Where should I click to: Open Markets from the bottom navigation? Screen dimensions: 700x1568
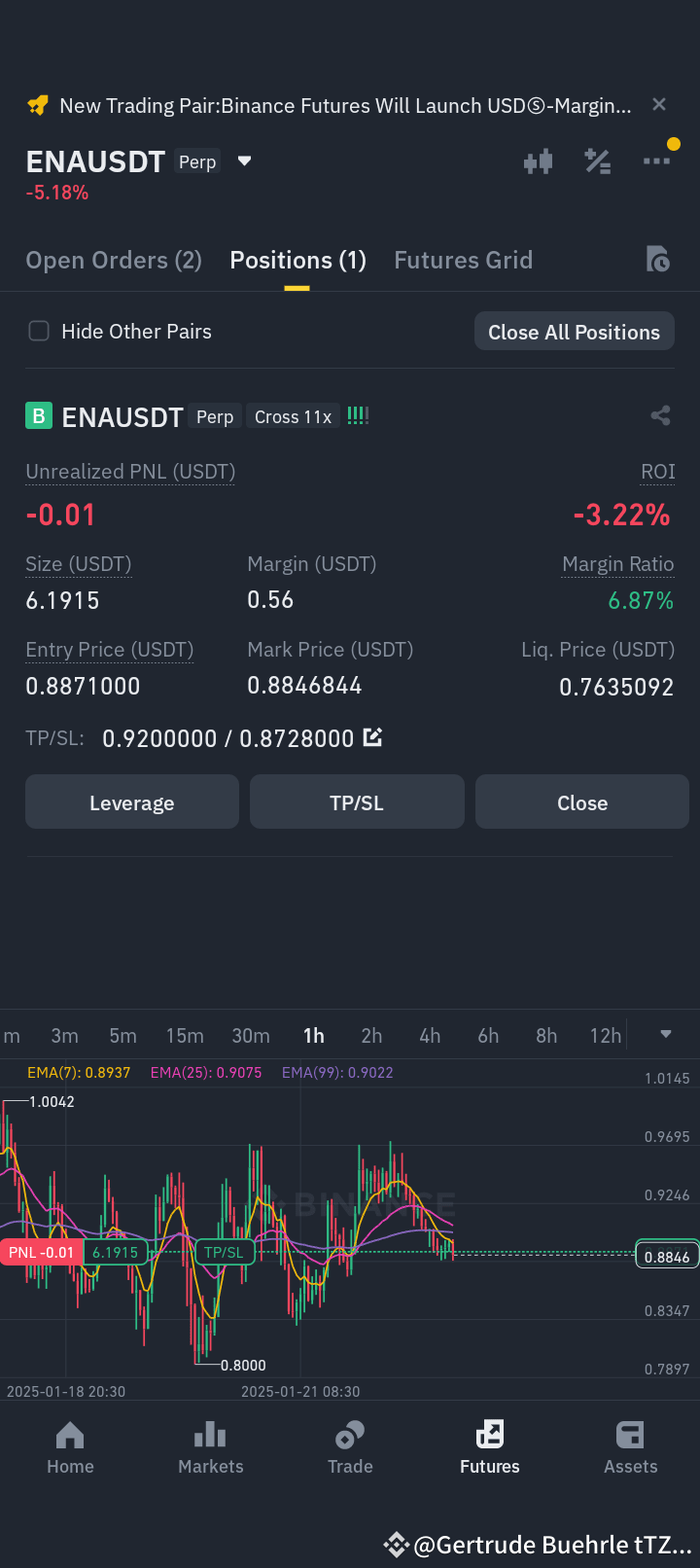210,1447
